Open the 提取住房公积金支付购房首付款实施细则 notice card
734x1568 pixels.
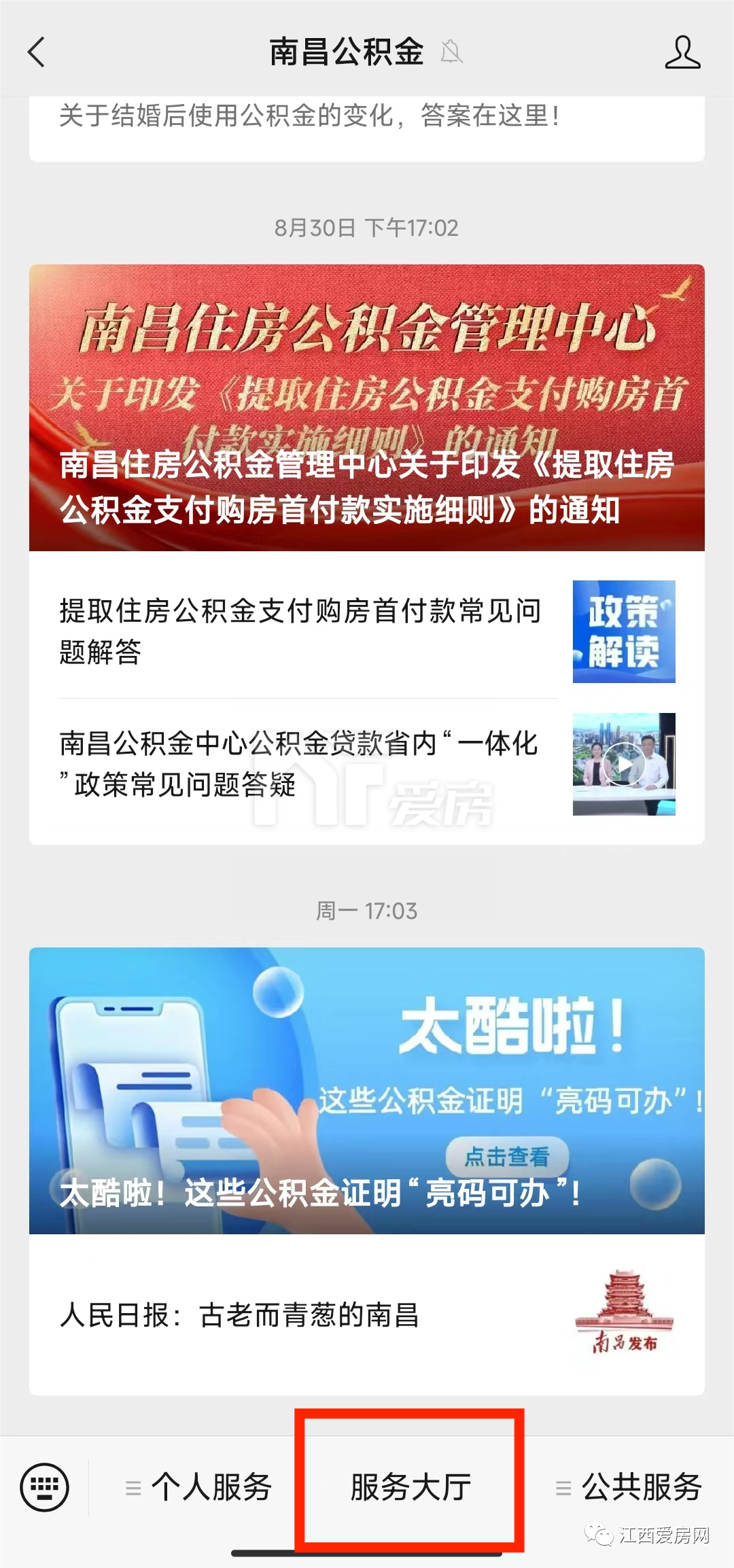click(x=367, y=408)
